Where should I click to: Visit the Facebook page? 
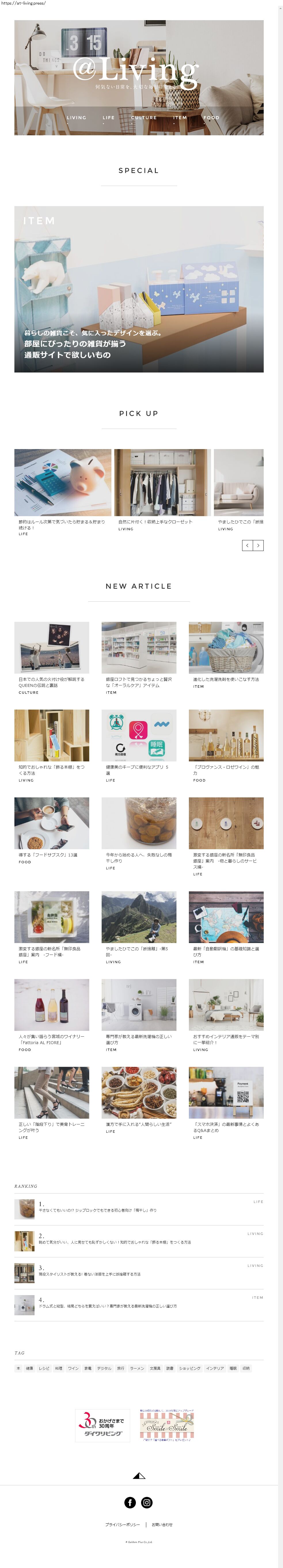[130, 1502]
